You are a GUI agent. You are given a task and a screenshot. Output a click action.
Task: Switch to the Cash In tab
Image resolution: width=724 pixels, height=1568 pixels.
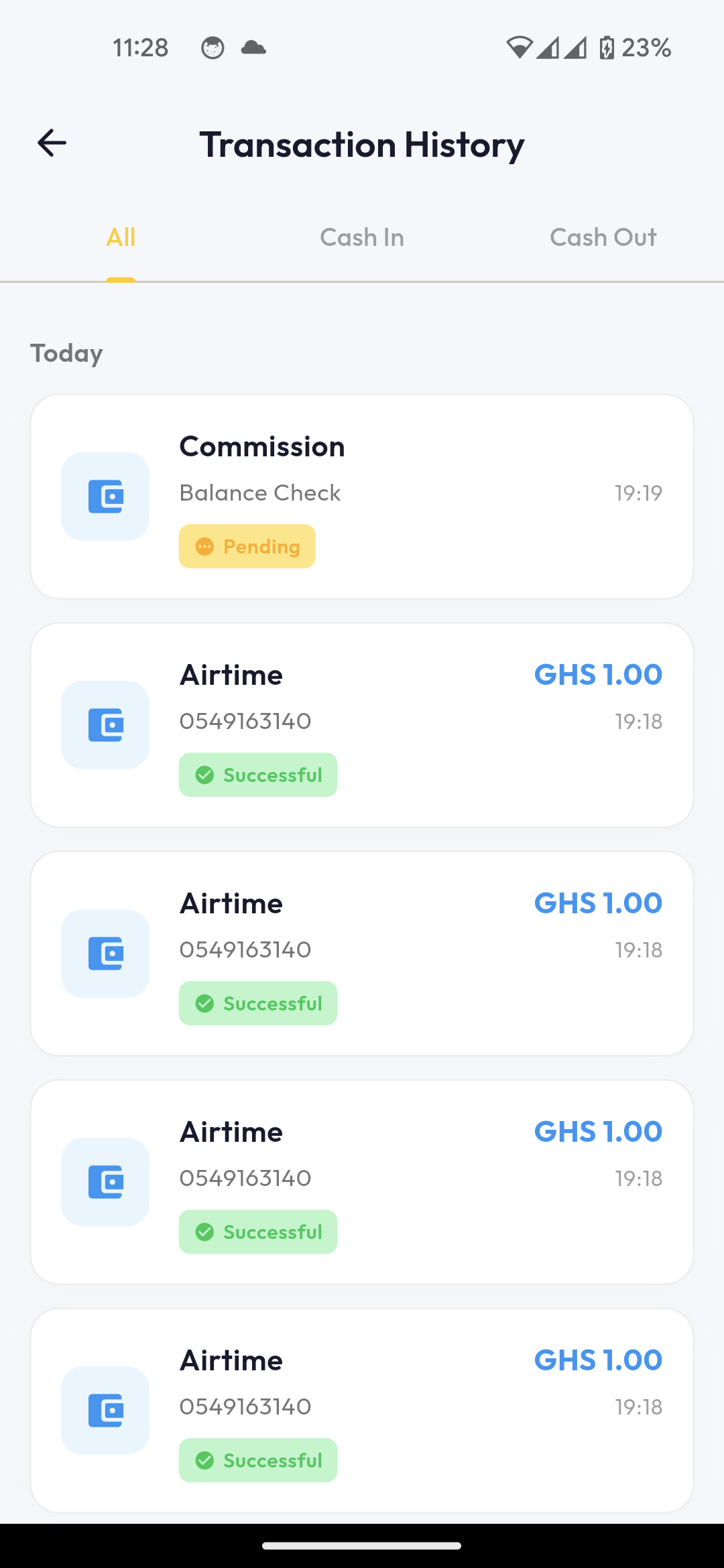[x=361, y=237]
